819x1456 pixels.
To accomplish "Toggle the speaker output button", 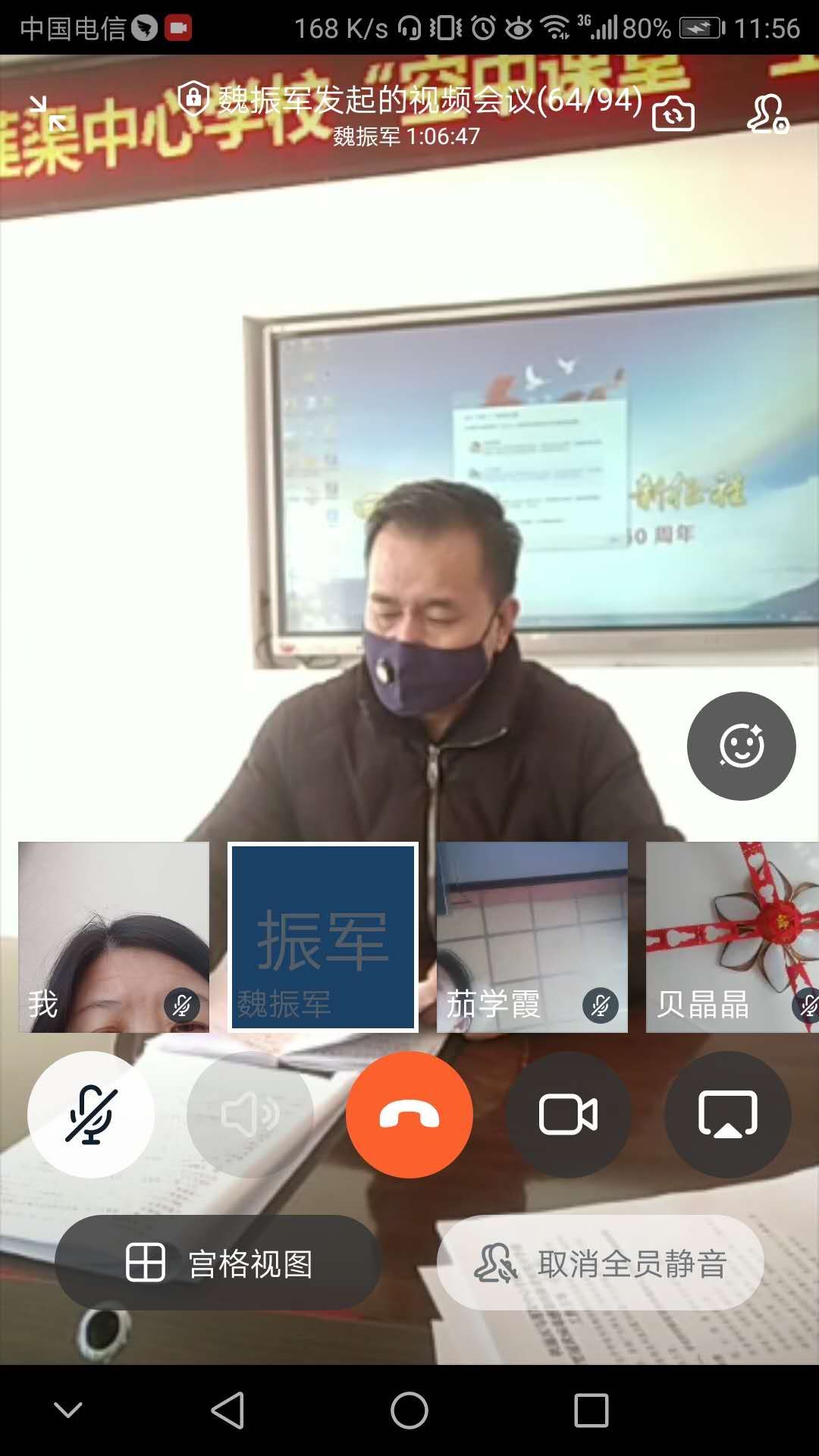I will click(x=250, y=1115).
